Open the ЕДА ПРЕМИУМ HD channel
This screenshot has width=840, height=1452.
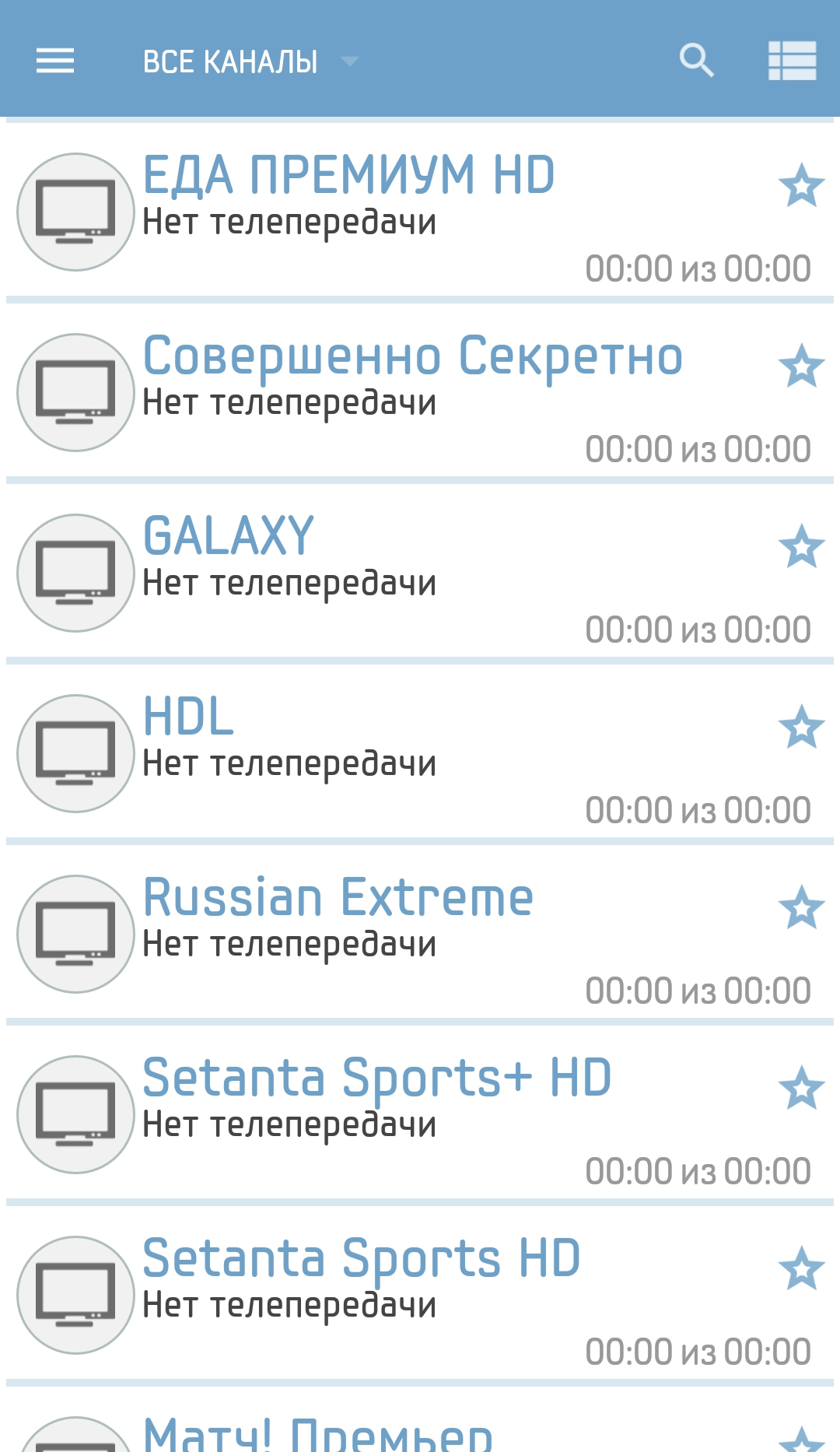tap(348, 174)
